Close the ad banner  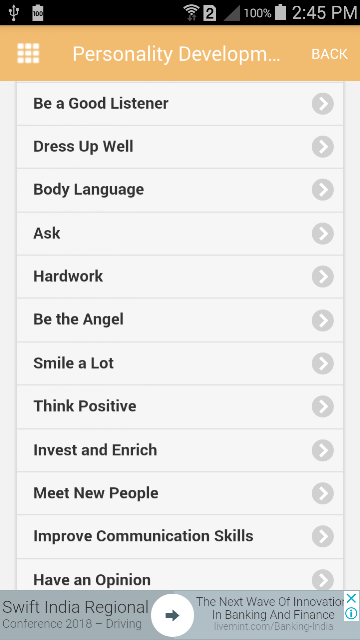click(x=351, y=598)
